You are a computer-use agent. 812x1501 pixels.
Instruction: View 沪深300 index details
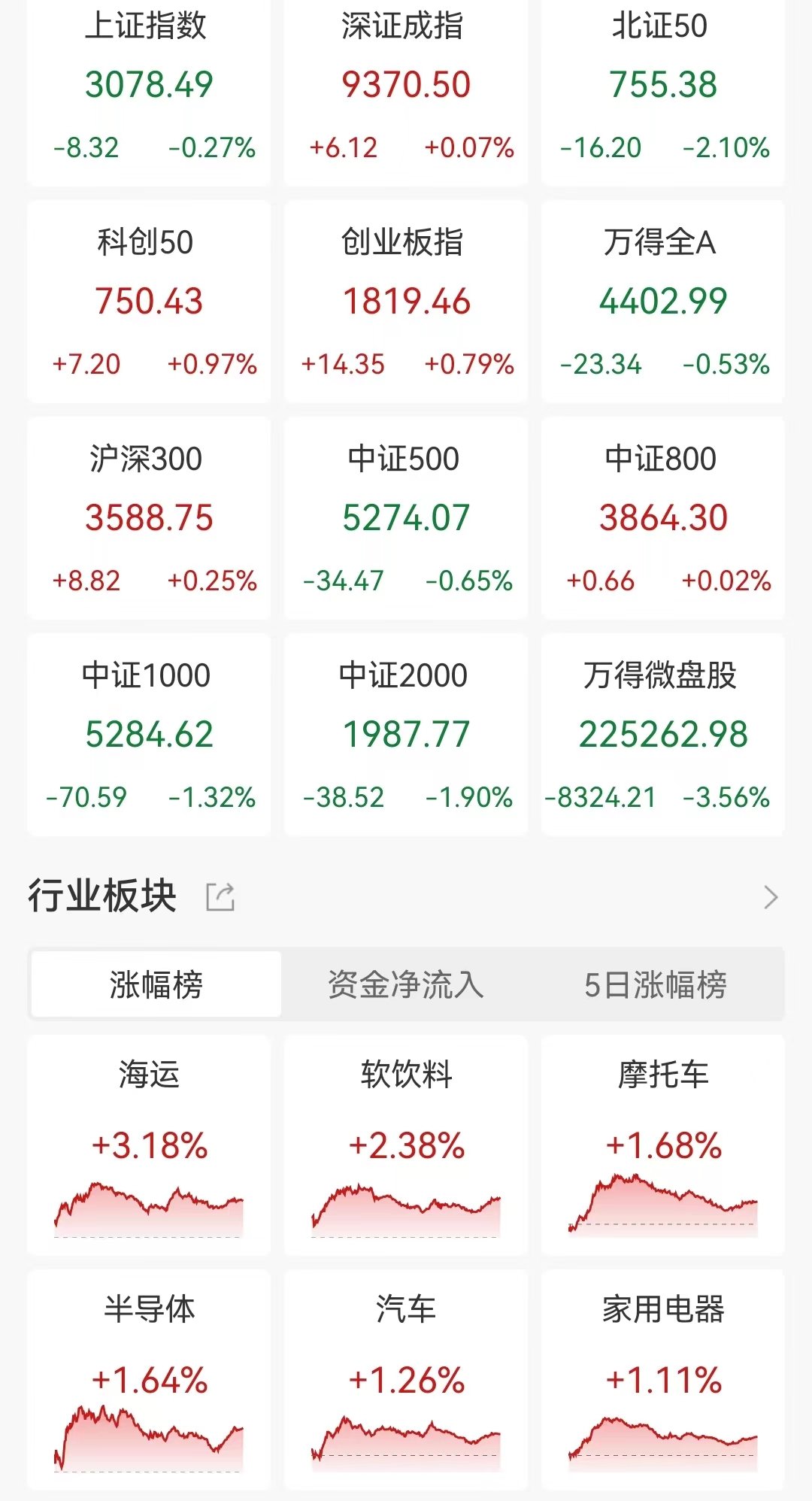(148, 518)
